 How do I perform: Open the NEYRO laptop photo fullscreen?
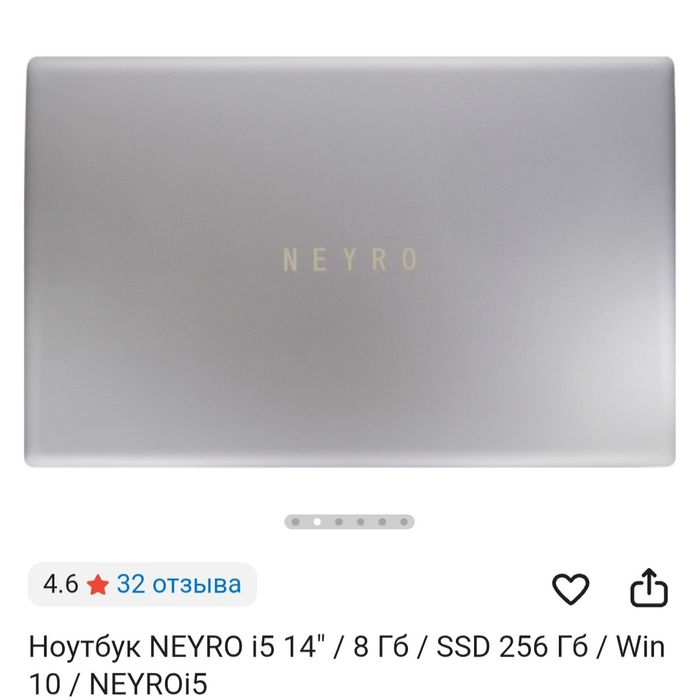349,262
